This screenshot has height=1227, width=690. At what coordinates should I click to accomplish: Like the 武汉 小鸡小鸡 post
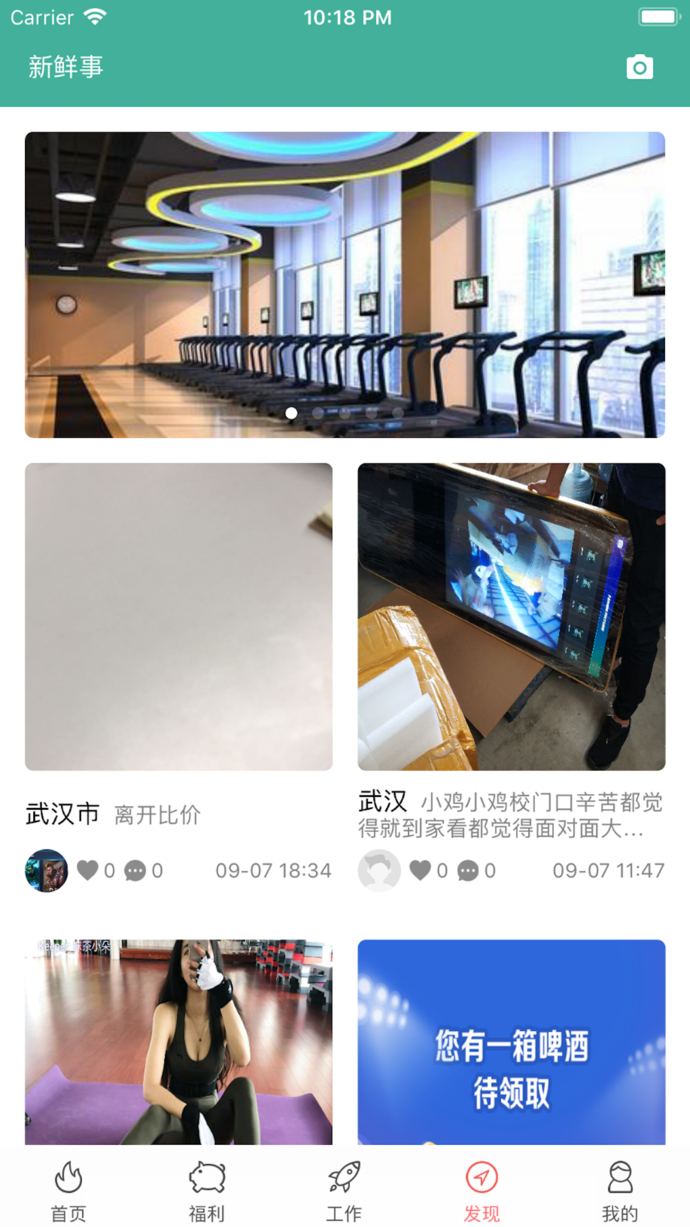(x=421, y=870)
